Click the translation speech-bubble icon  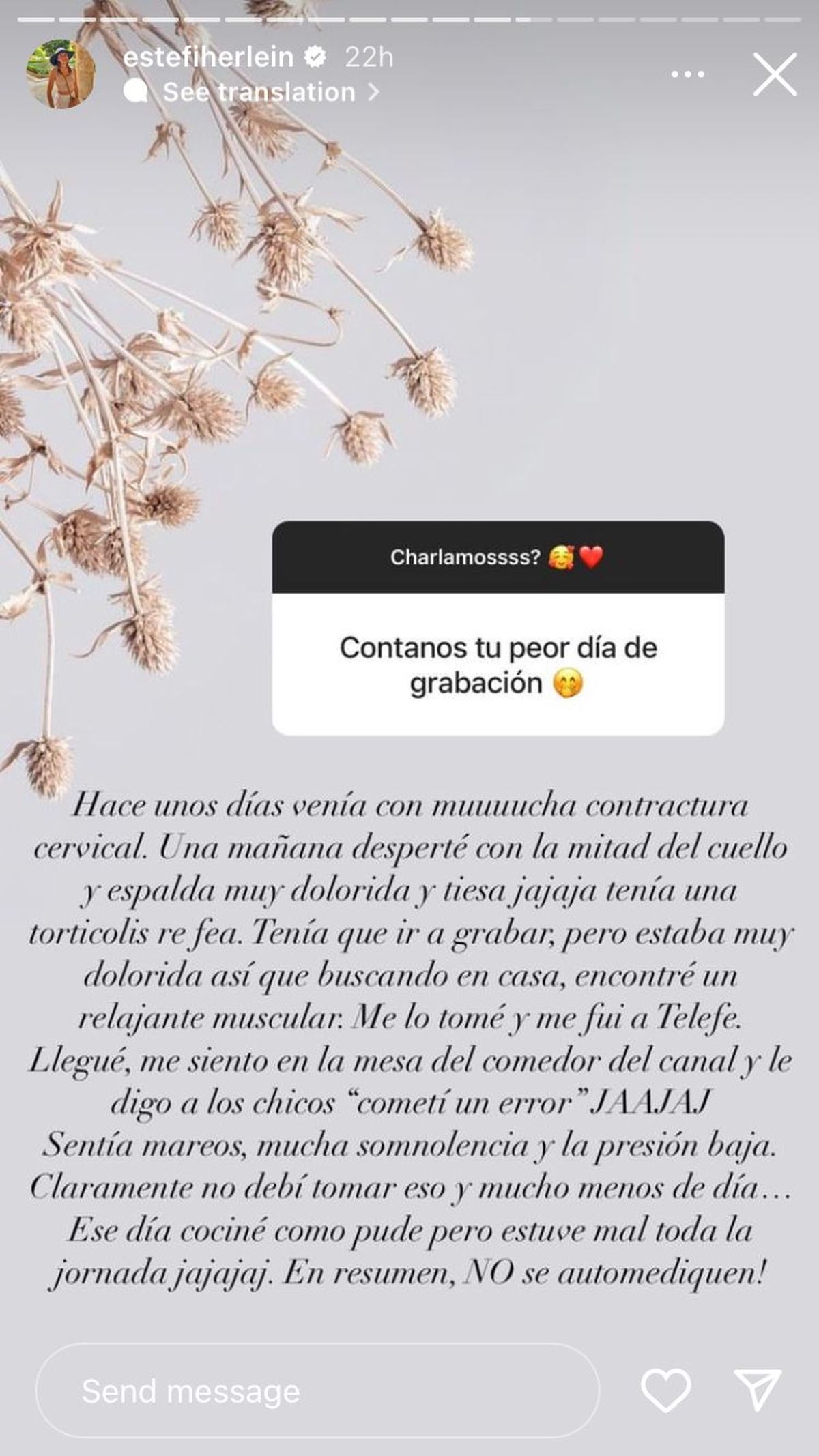tap(140, 91)
